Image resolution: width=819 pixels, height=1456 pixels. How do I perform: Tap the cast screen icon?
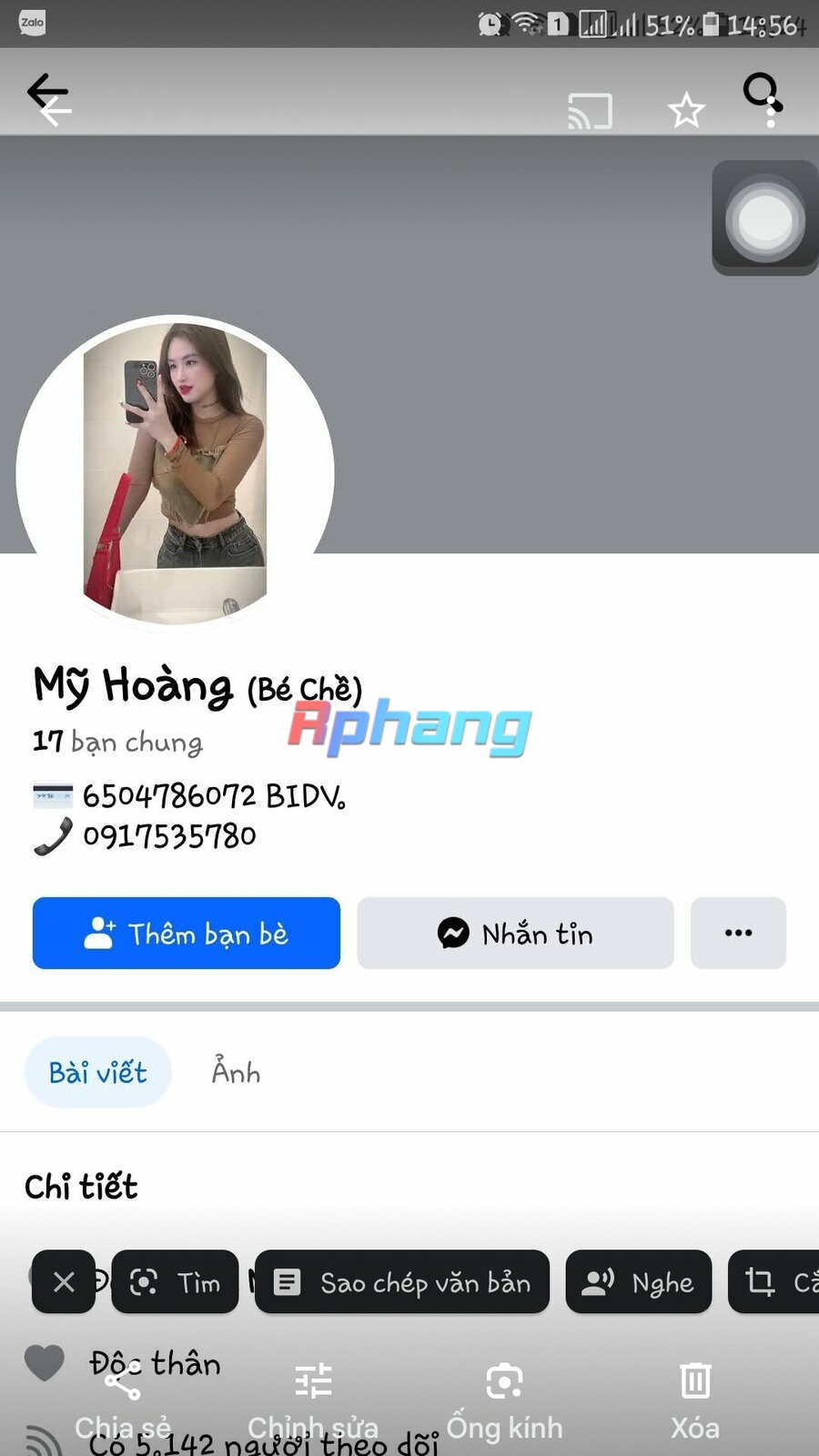coord(590,111)
